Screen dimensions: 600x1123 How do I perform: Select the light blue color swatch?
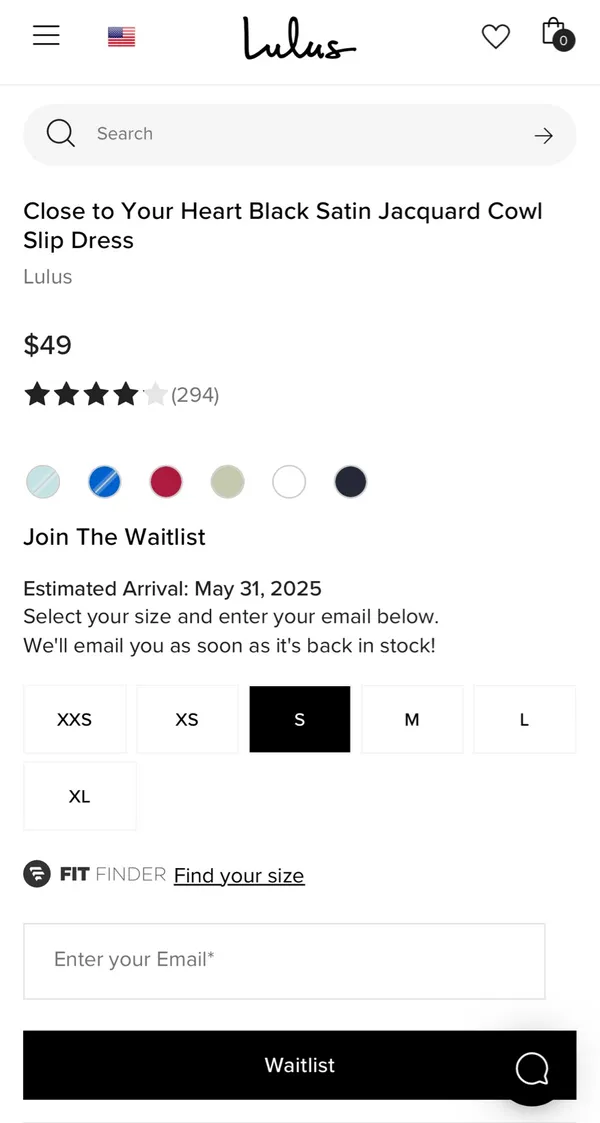pyautogui.click(x=43, y=481)
